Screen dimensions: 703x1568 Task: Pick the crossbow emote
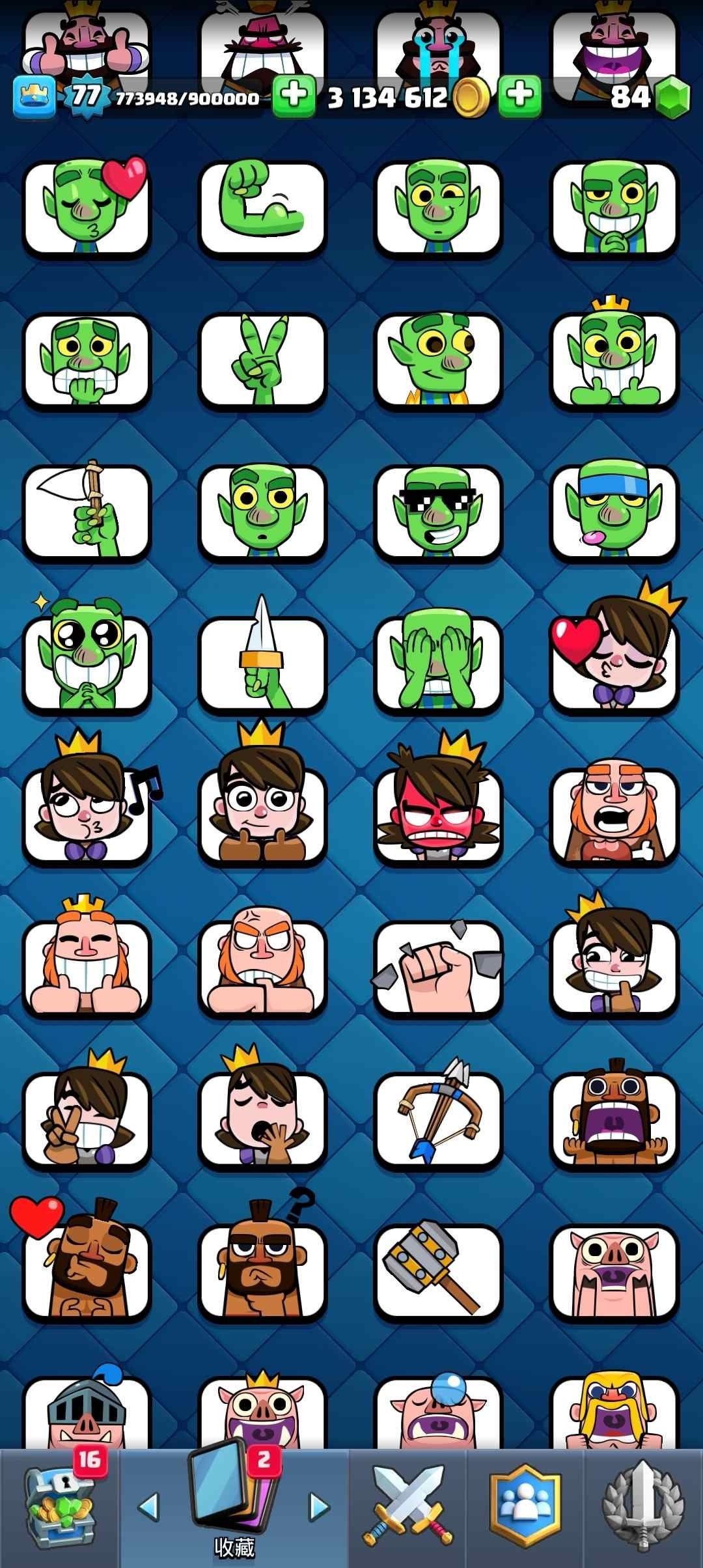point(438,1120)
